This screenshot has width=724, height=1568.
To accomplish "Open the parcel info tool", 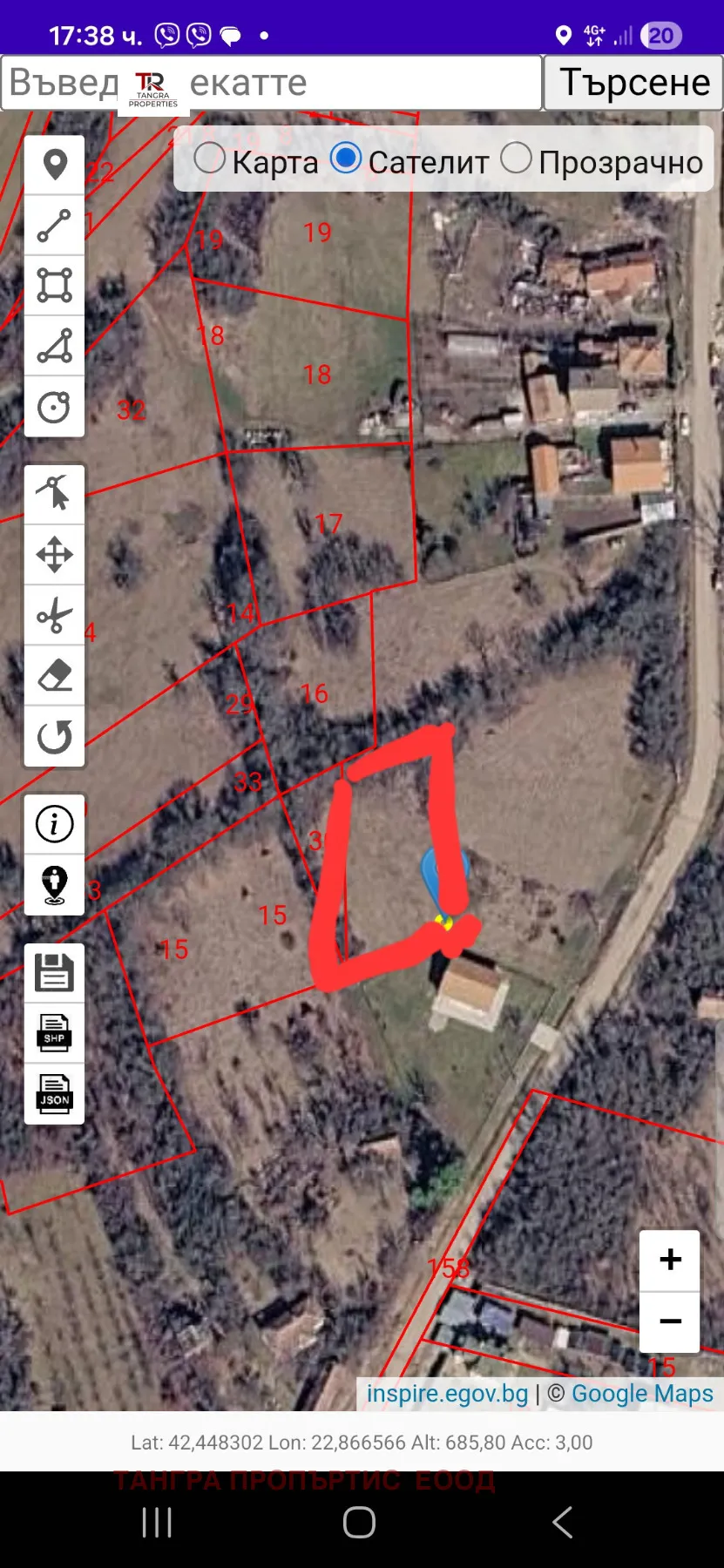I will coord(55,824).
